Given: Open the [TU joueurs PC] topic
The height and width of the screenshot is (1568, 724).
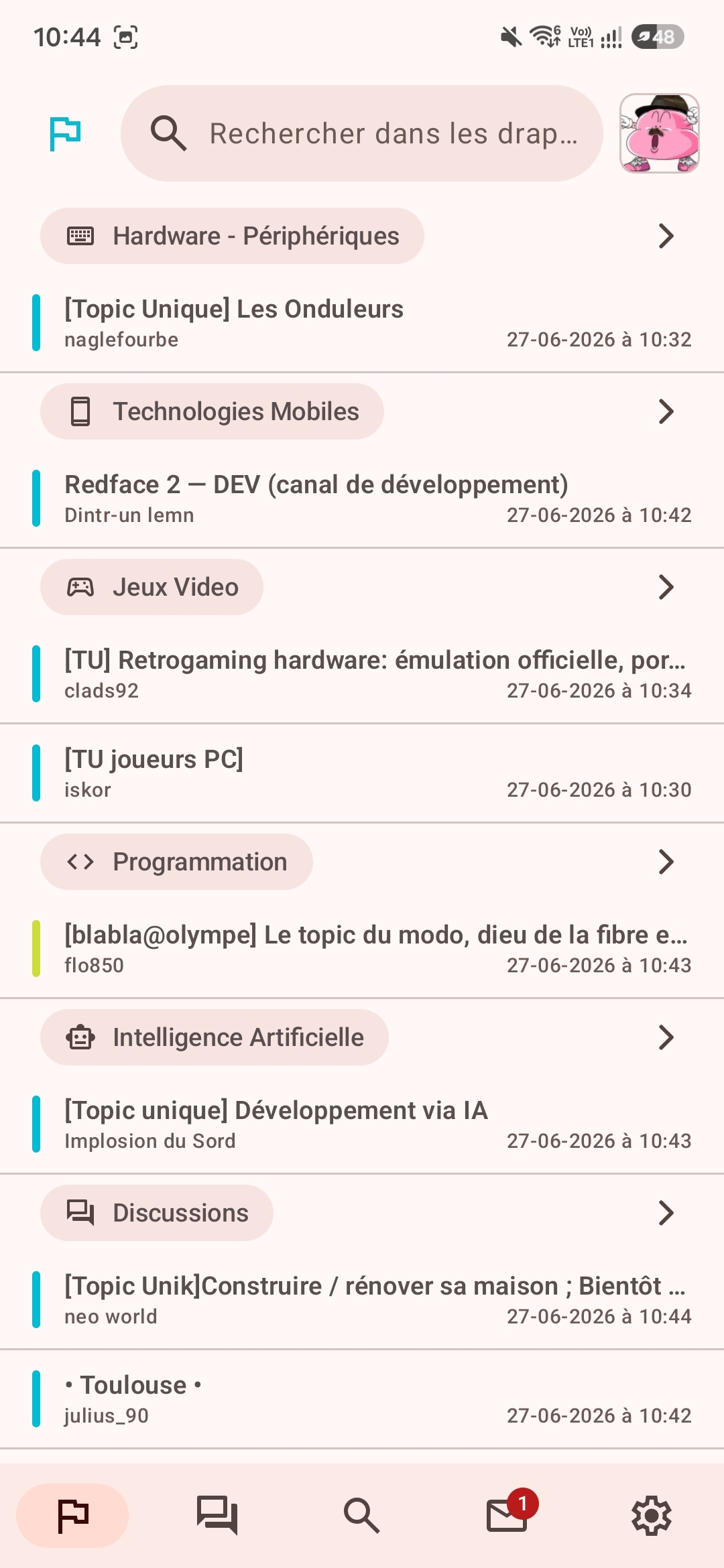Looking at the screenshot, I should point(362,773).
